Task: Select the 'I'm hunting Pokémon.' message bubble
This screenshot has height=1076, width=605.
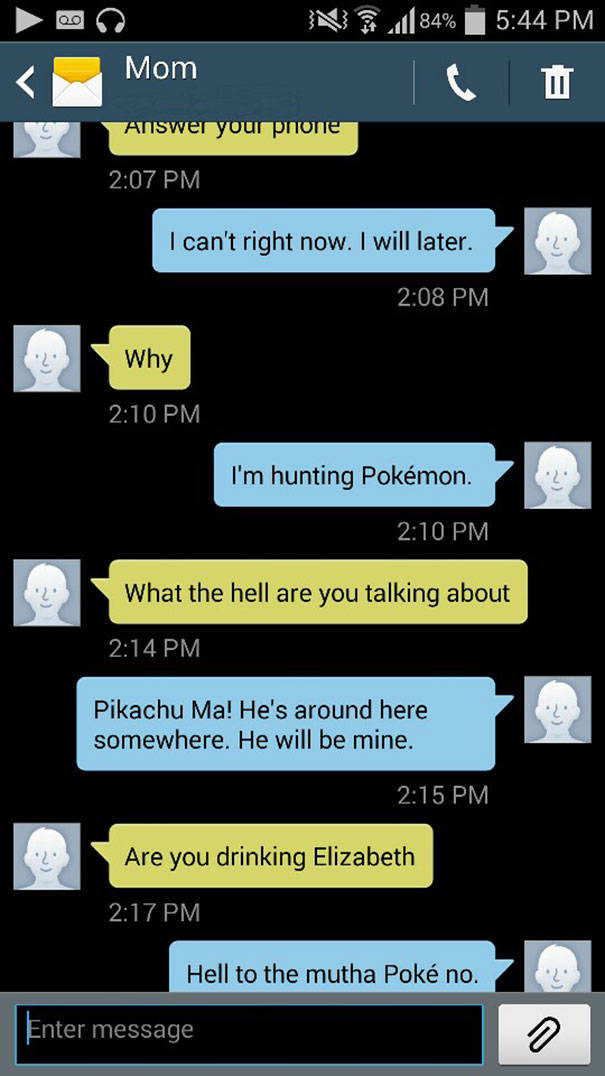Action: pyautogui.click(x=353, y=475)
